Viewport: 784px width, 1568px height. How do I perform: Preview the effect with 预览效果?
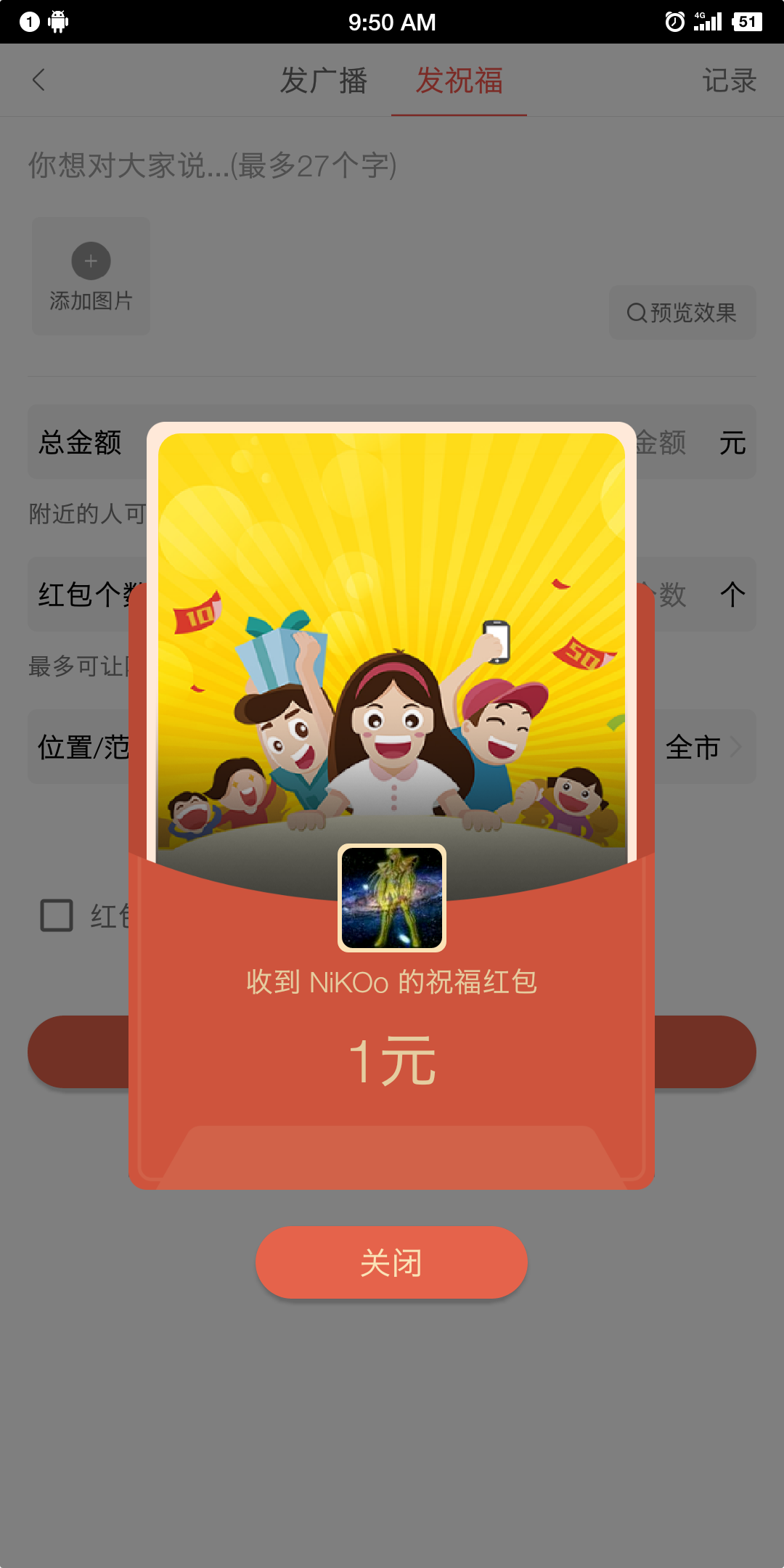point(682,313)
